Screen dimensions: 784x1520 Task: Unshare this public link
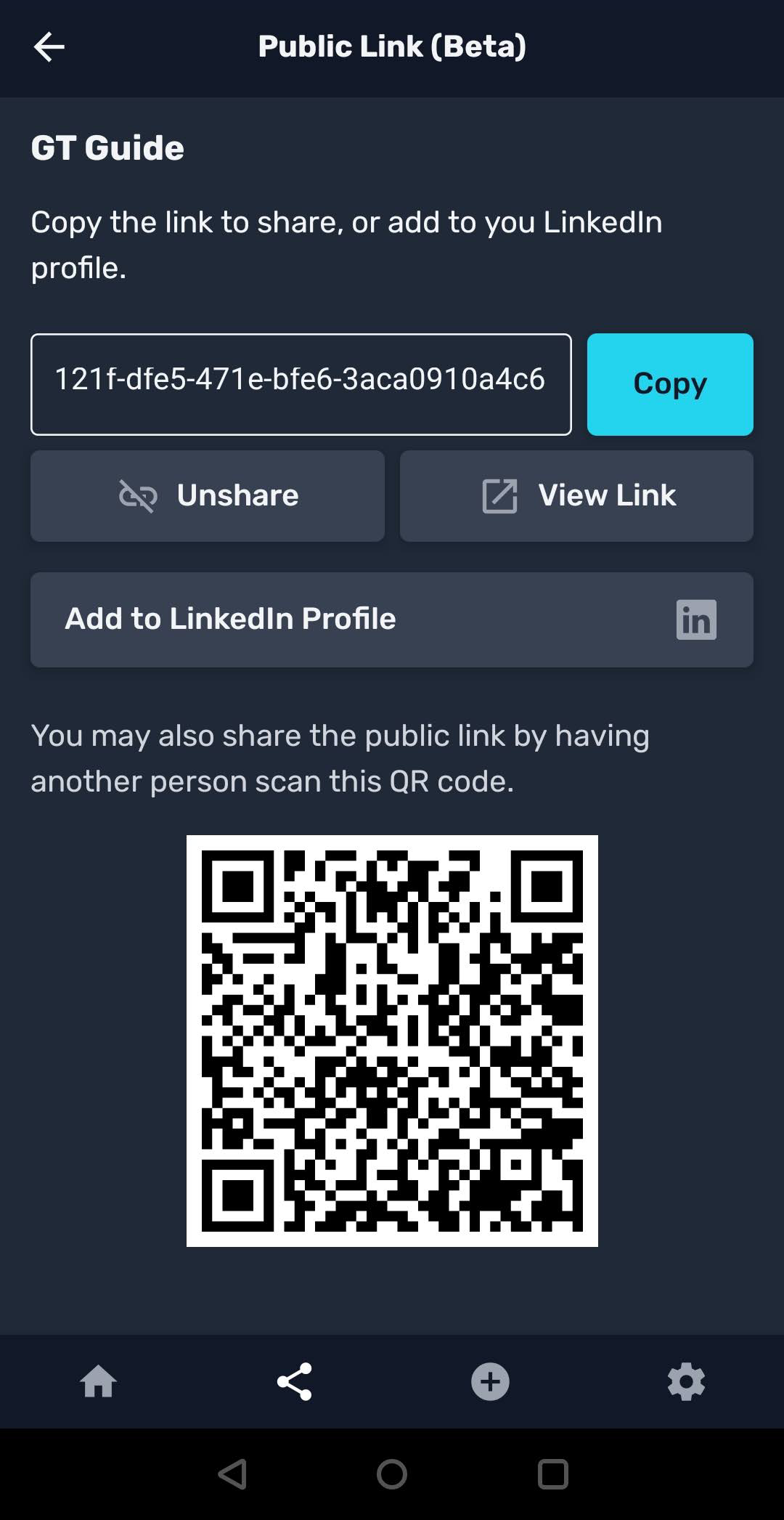208,496
